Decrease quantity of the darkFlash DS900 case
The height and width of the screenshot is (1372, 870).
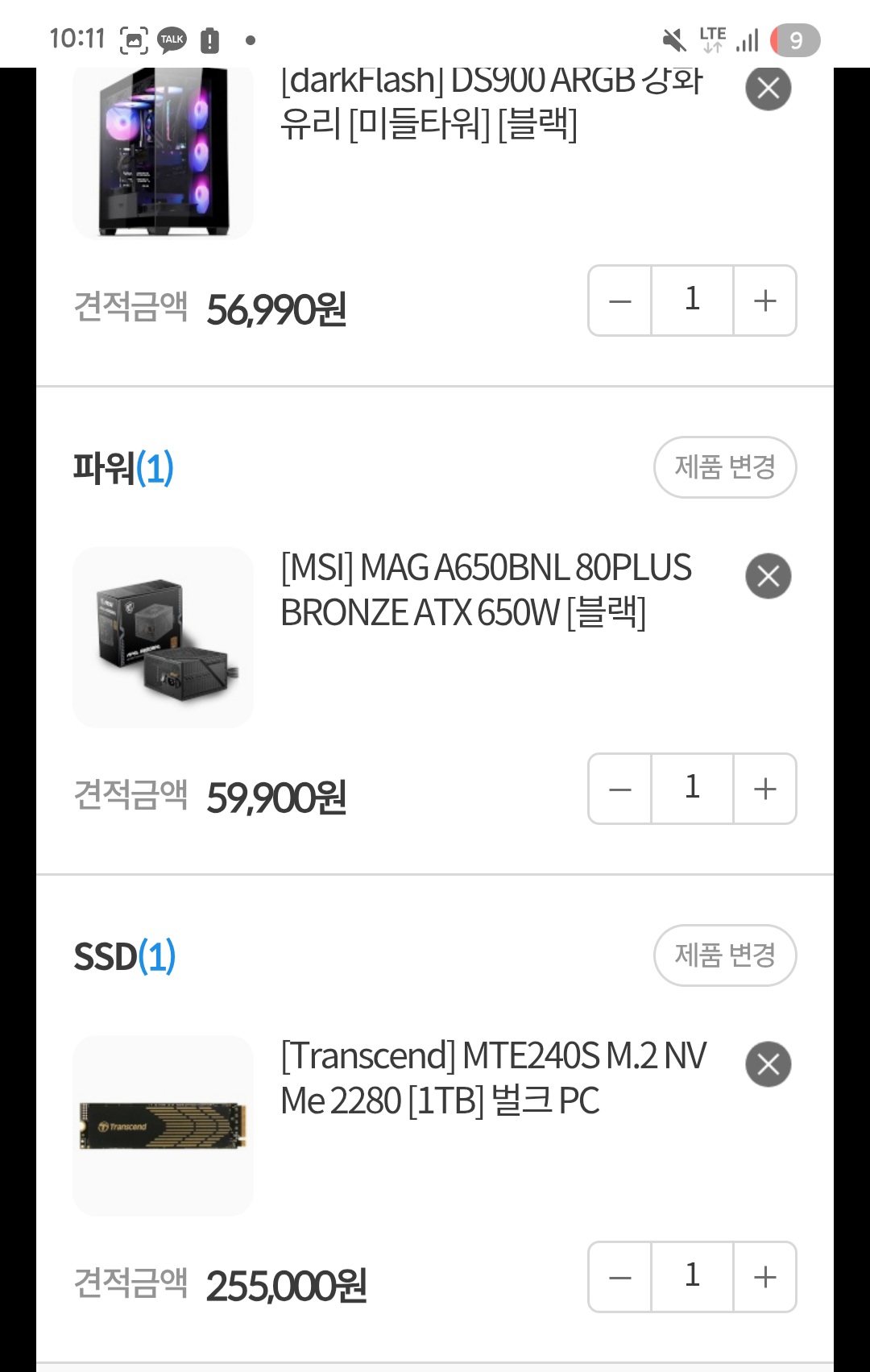620,301
